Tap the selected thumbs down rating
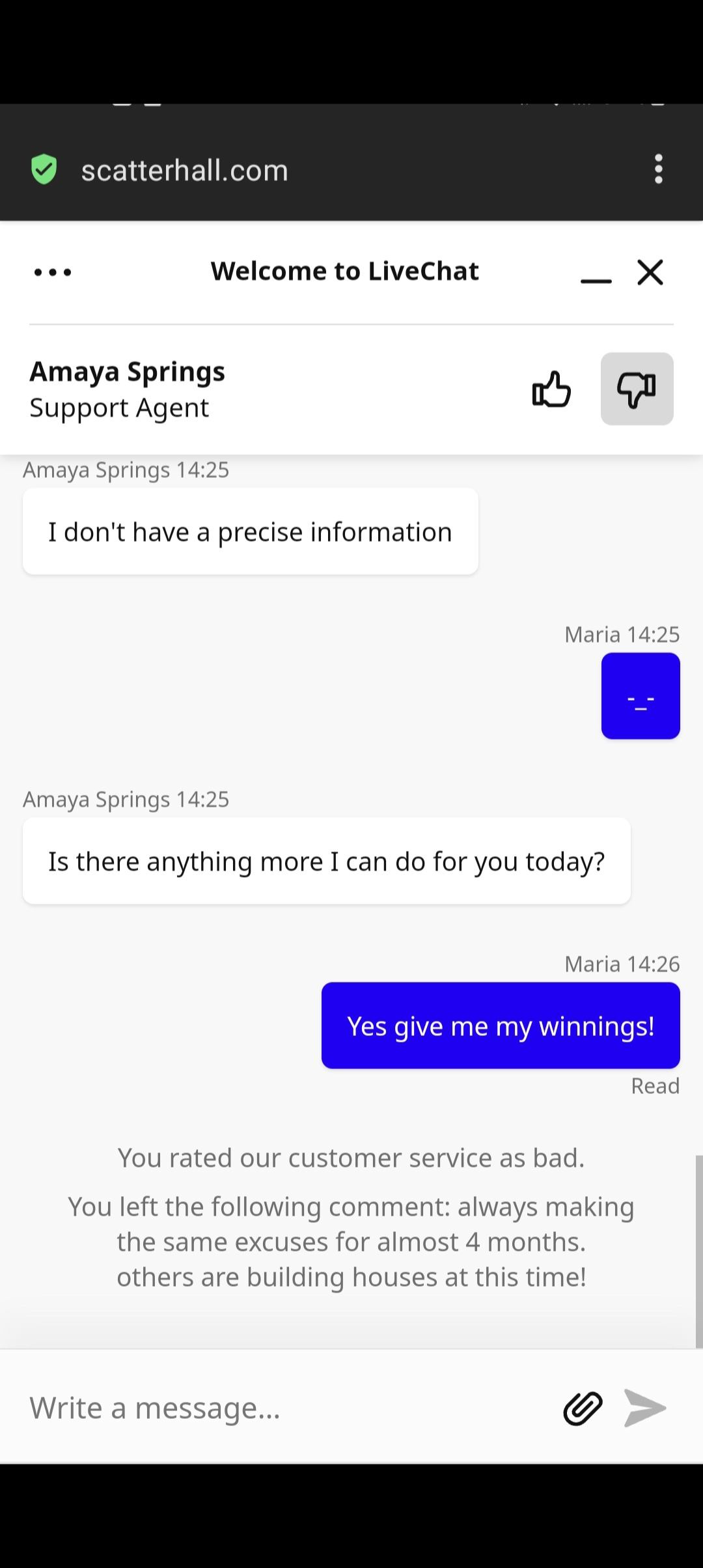The height and width of the screenshot is (1568, 703). pyautogui.click(x=637, y=389)
